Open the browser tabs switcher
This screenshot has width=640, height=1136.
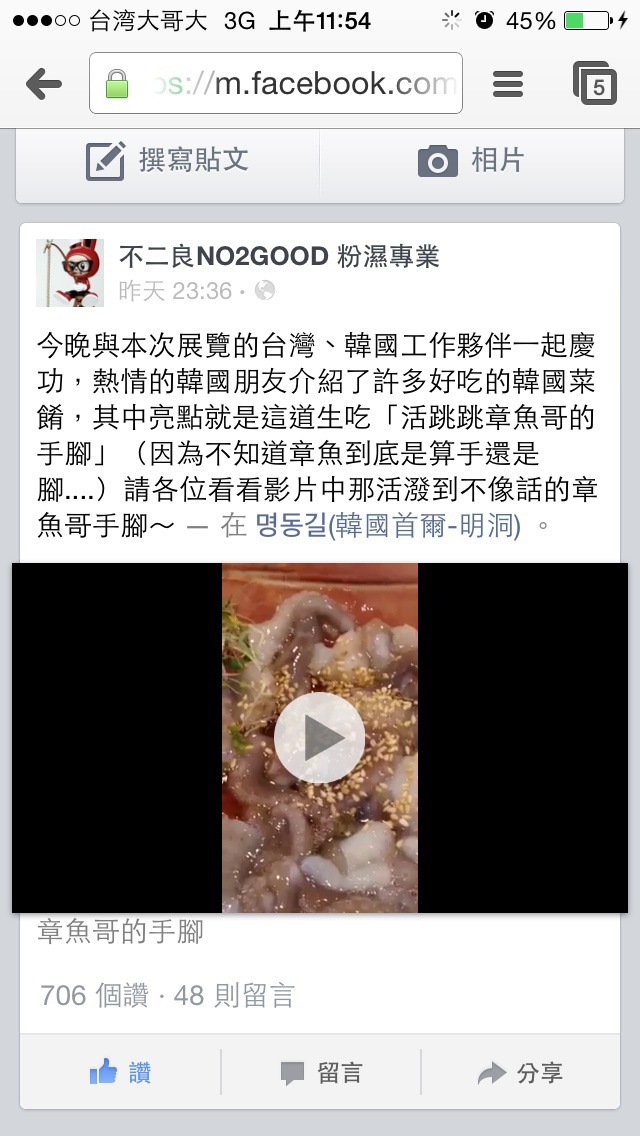coord(595,83)
